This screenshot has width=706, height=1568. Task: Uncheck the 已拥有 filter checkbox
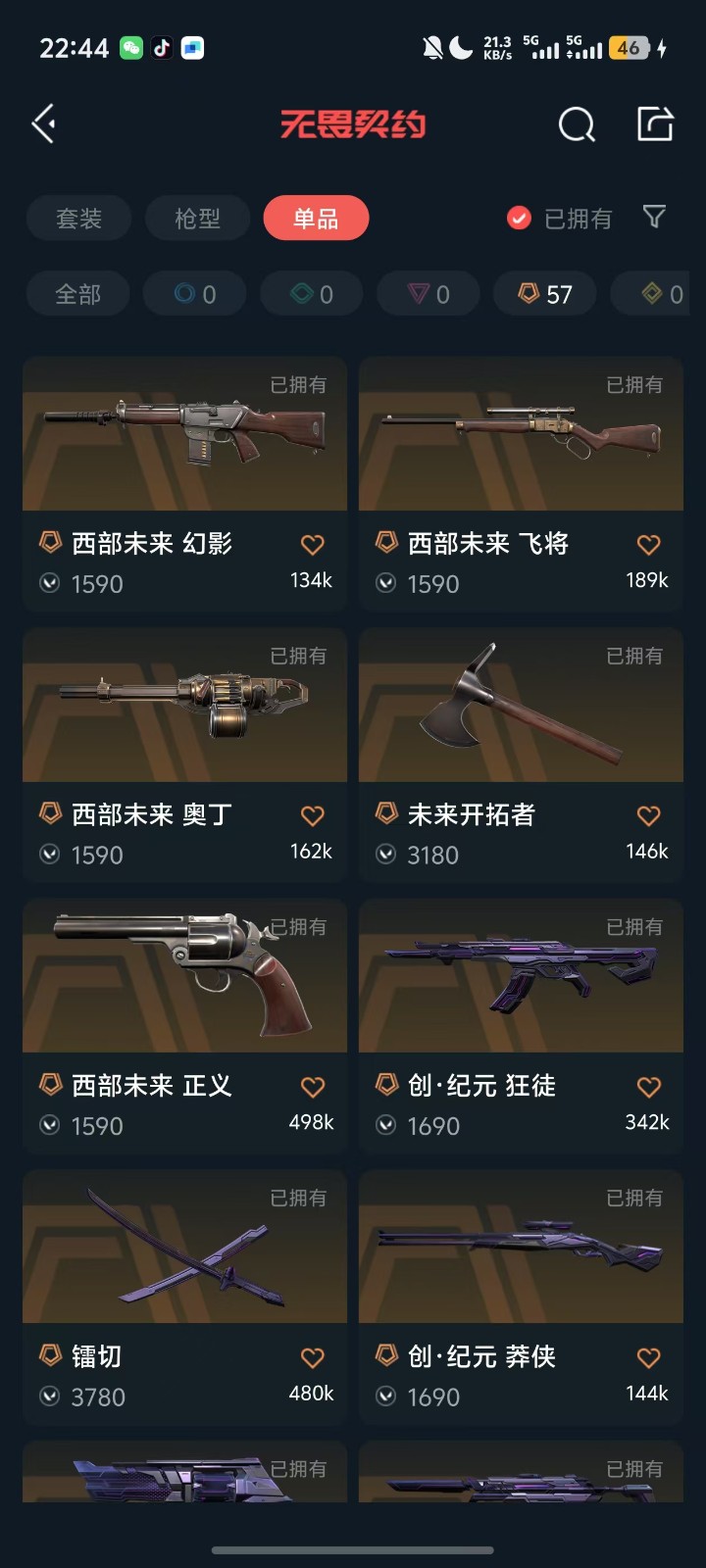click(519, 219)
